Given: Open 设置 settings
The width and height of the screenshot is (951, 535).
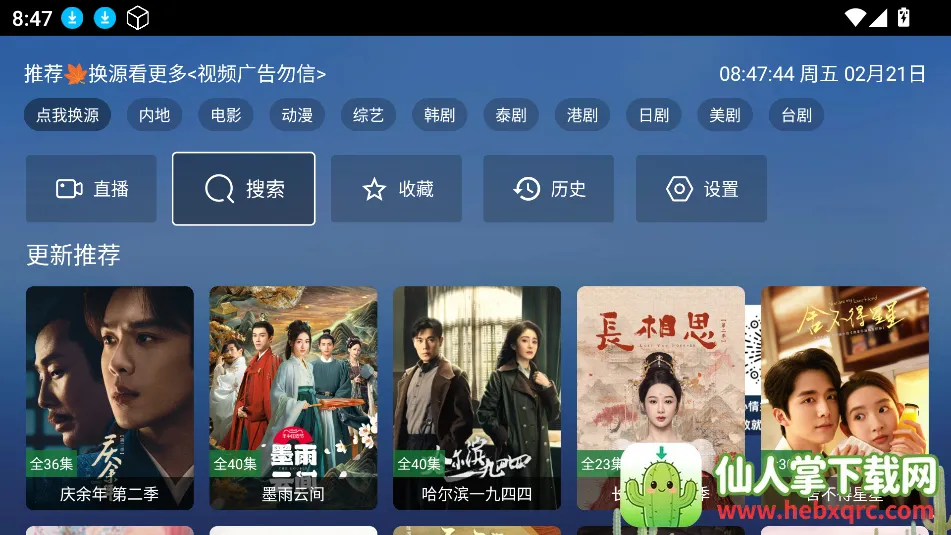Looking at the screenshot, I should pos(701,189).
